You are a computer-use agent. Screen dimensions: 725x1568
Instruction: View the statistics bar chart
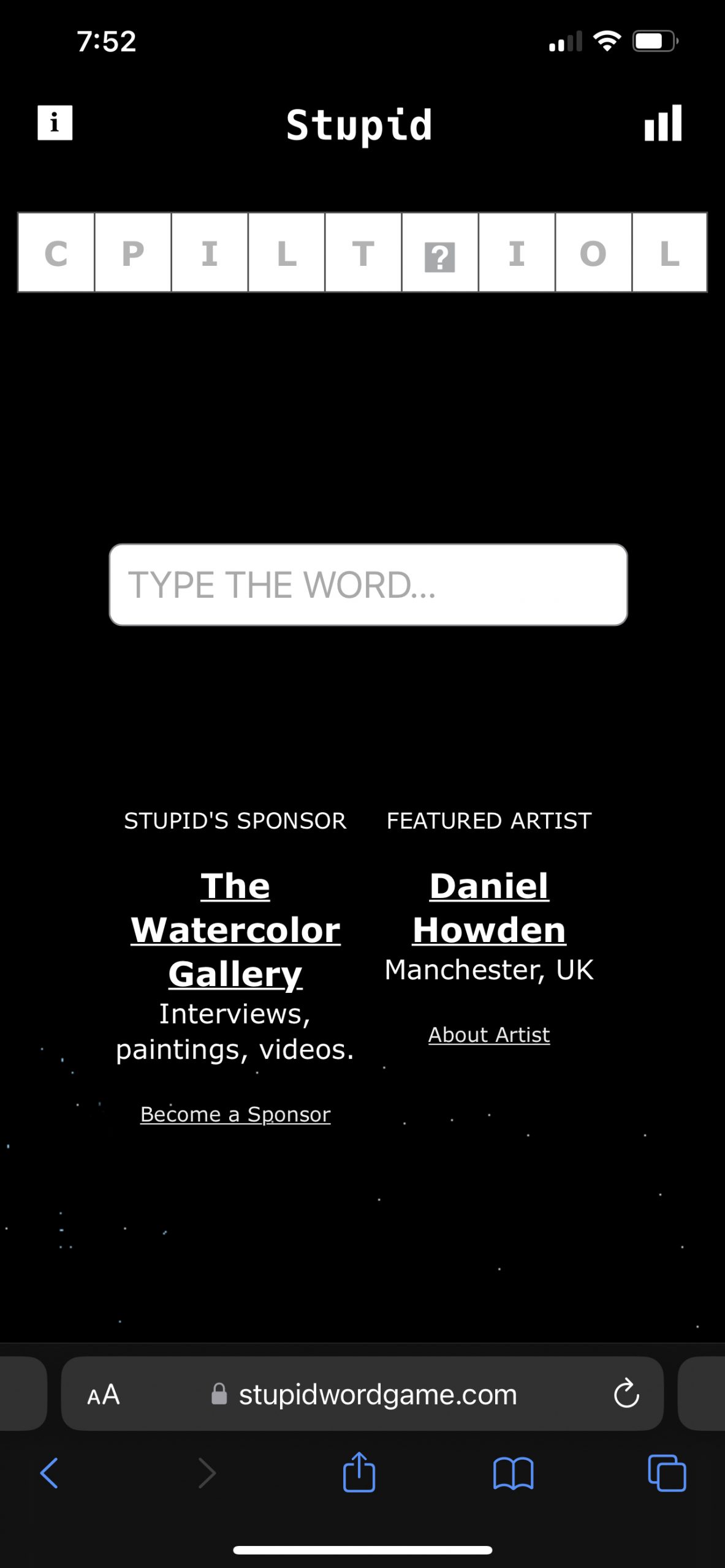coord(662,123)
